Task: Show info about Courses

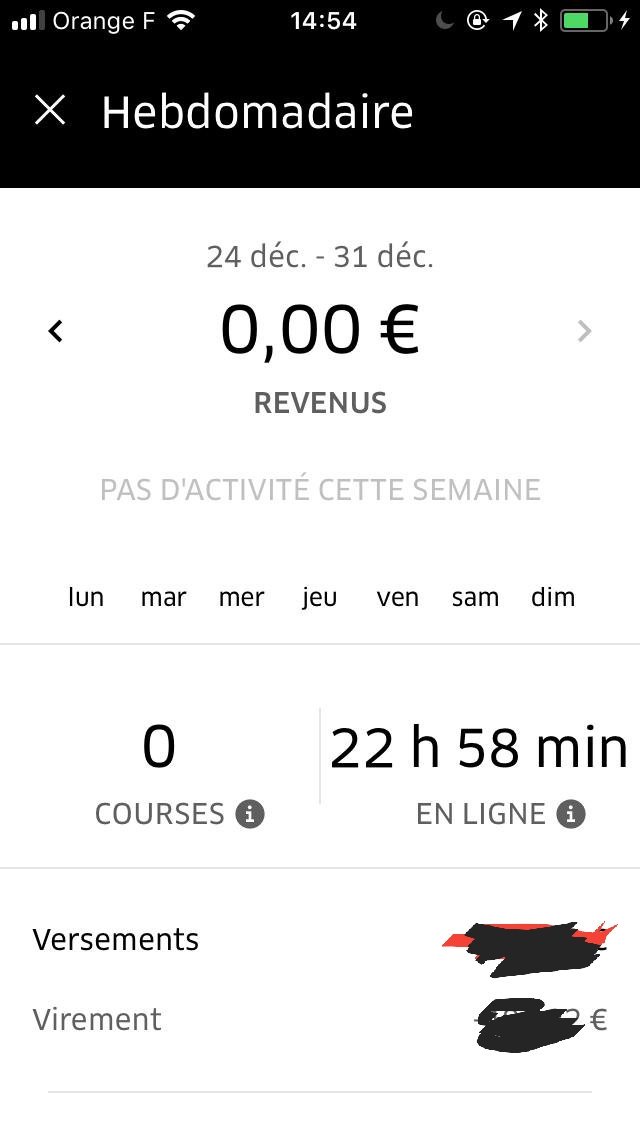Action: coord(250,814)
